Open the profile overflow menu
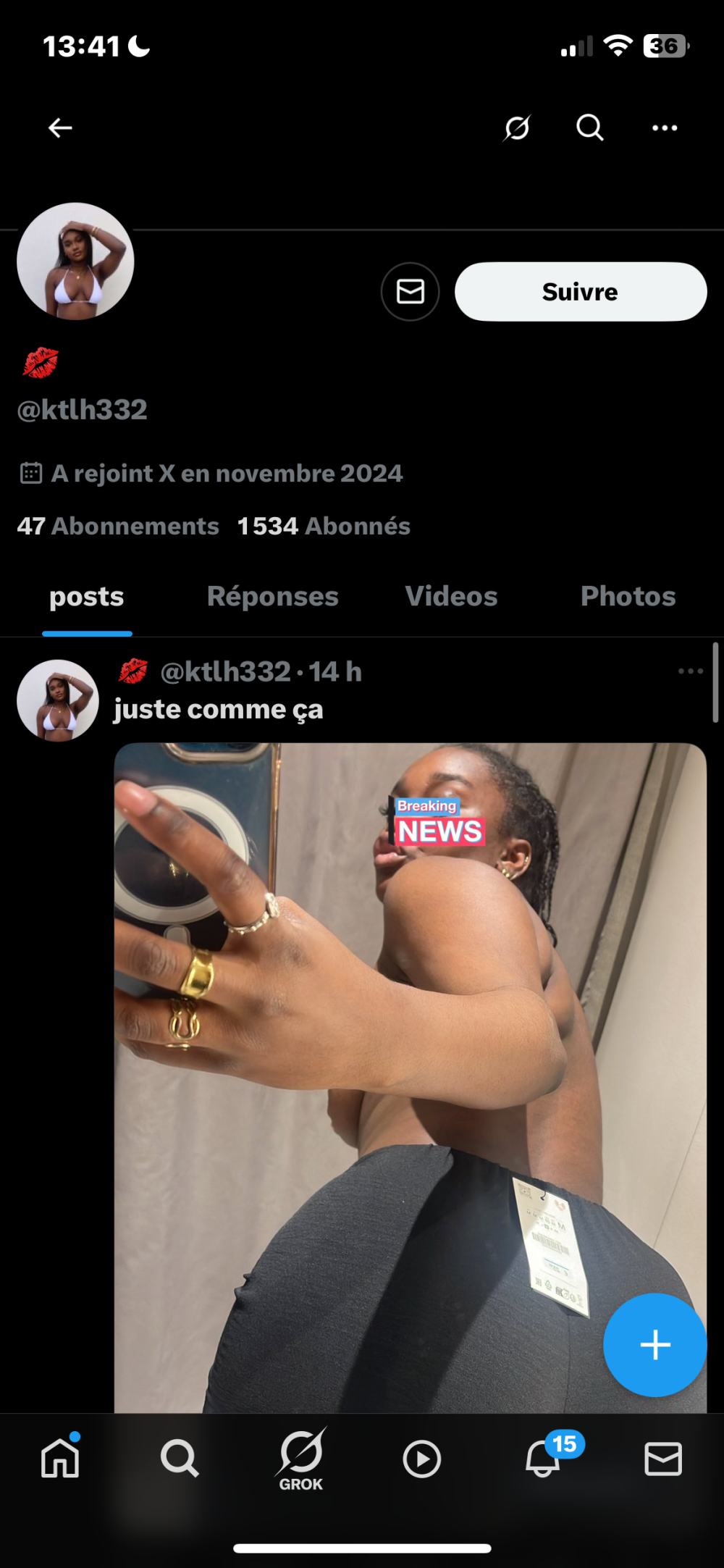The image size is (724, 1568). point(664,128)
